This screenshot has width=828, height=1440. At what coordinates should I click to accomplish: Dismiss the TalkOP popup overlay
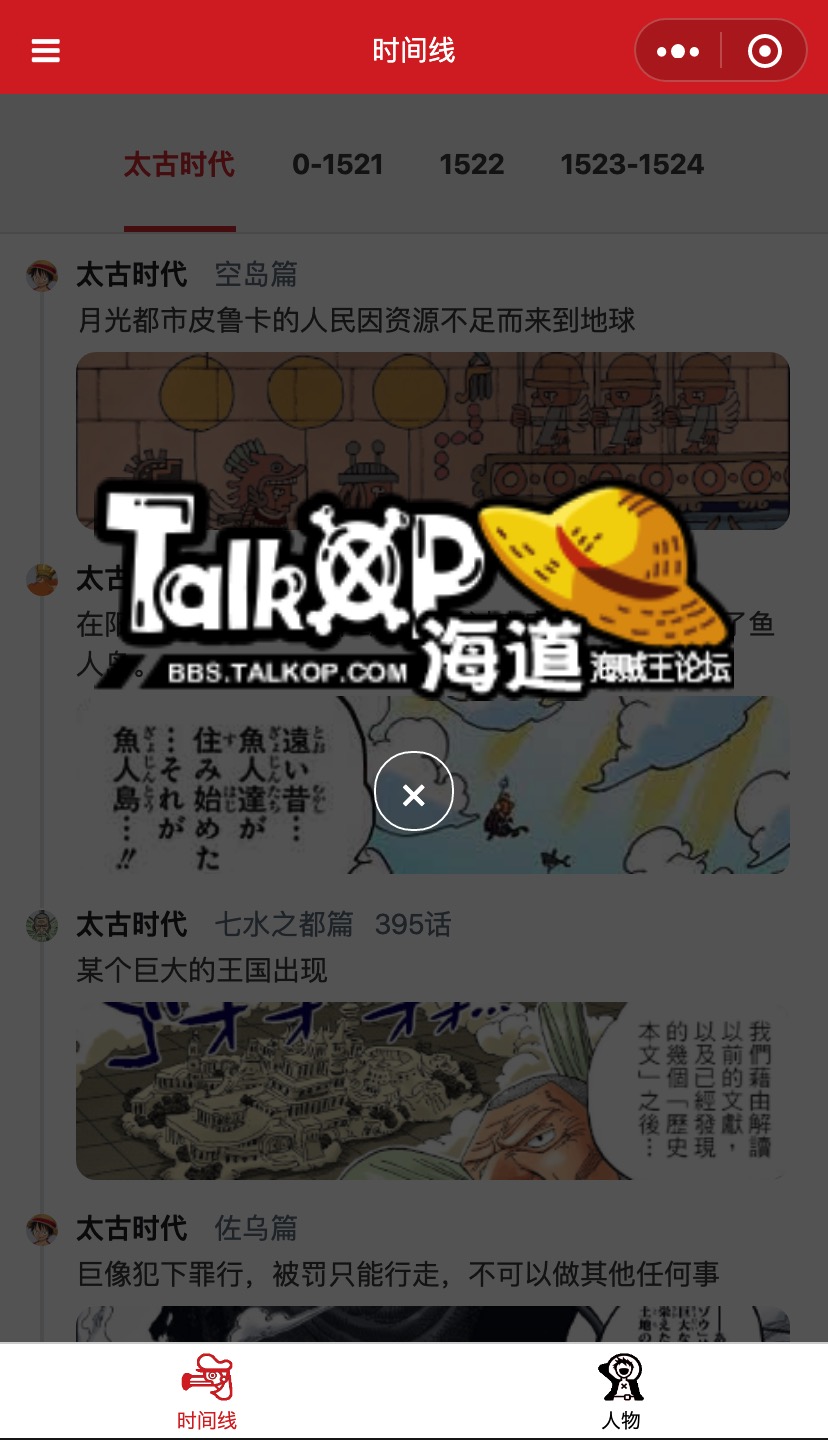[x=413, y=794]
